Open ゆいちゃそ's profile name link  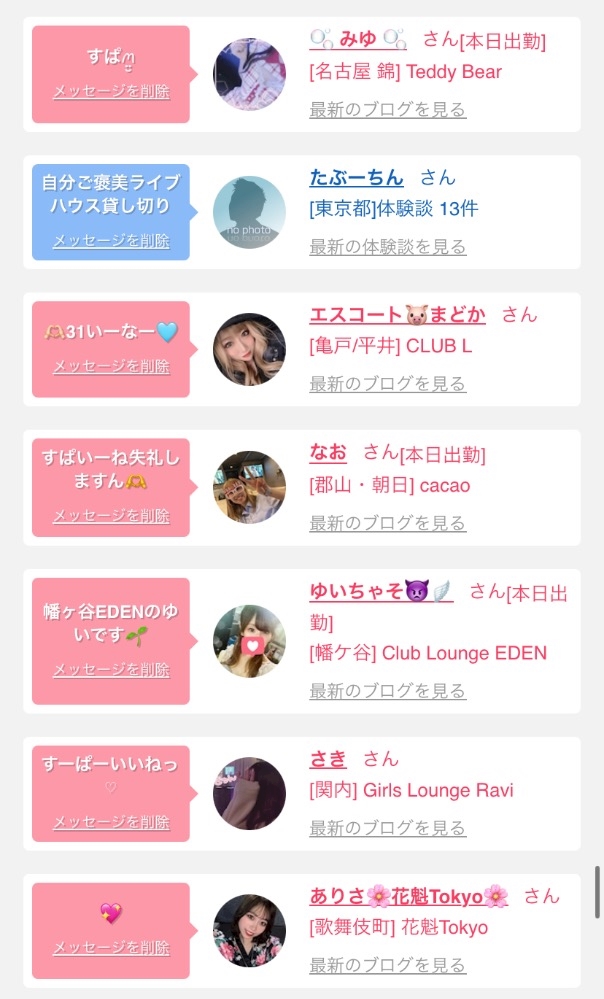381,592
